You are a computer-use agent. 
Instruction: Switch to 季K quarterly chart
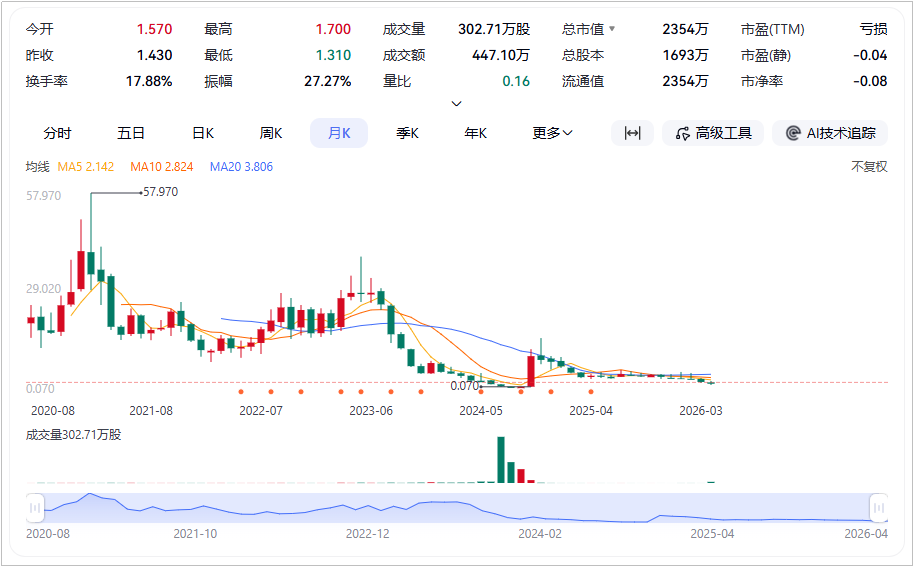point(407,134)
